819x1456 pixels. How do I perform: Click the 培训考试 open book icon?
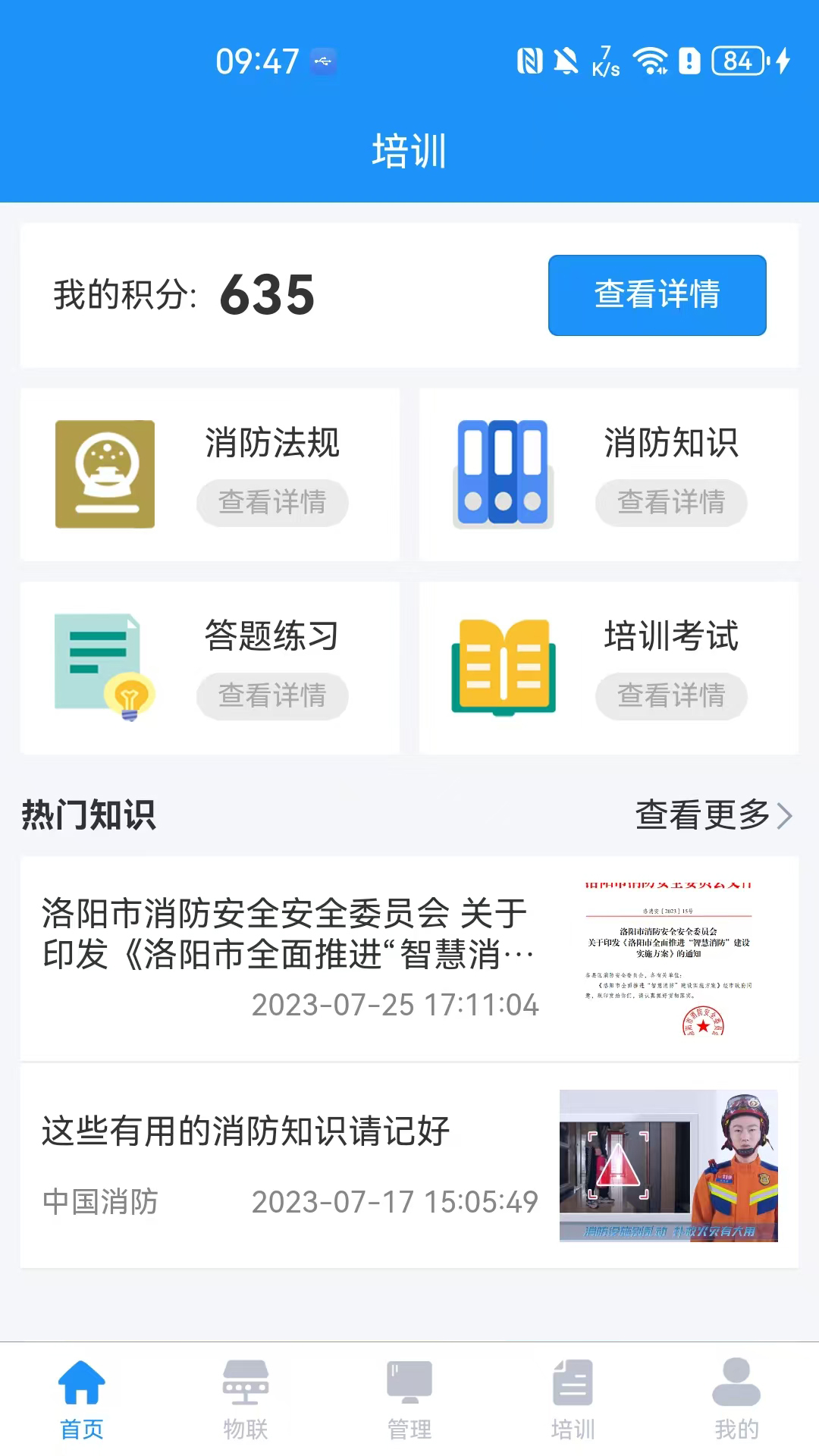pos(502,667)
